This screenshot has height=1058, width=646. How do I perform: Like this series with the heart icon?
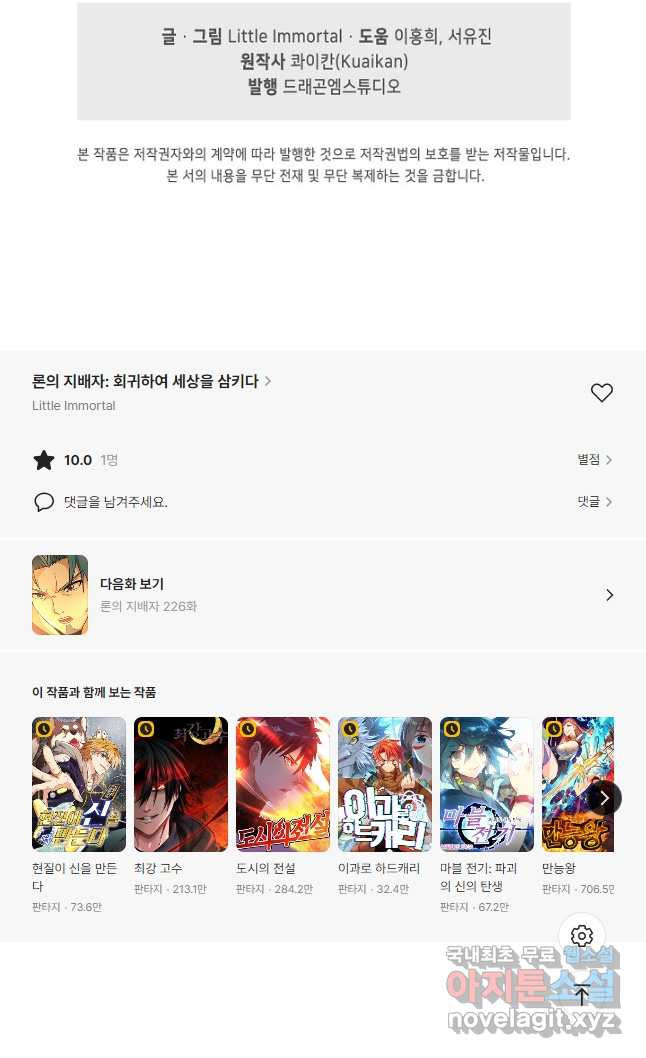click(x=601, y=393)
